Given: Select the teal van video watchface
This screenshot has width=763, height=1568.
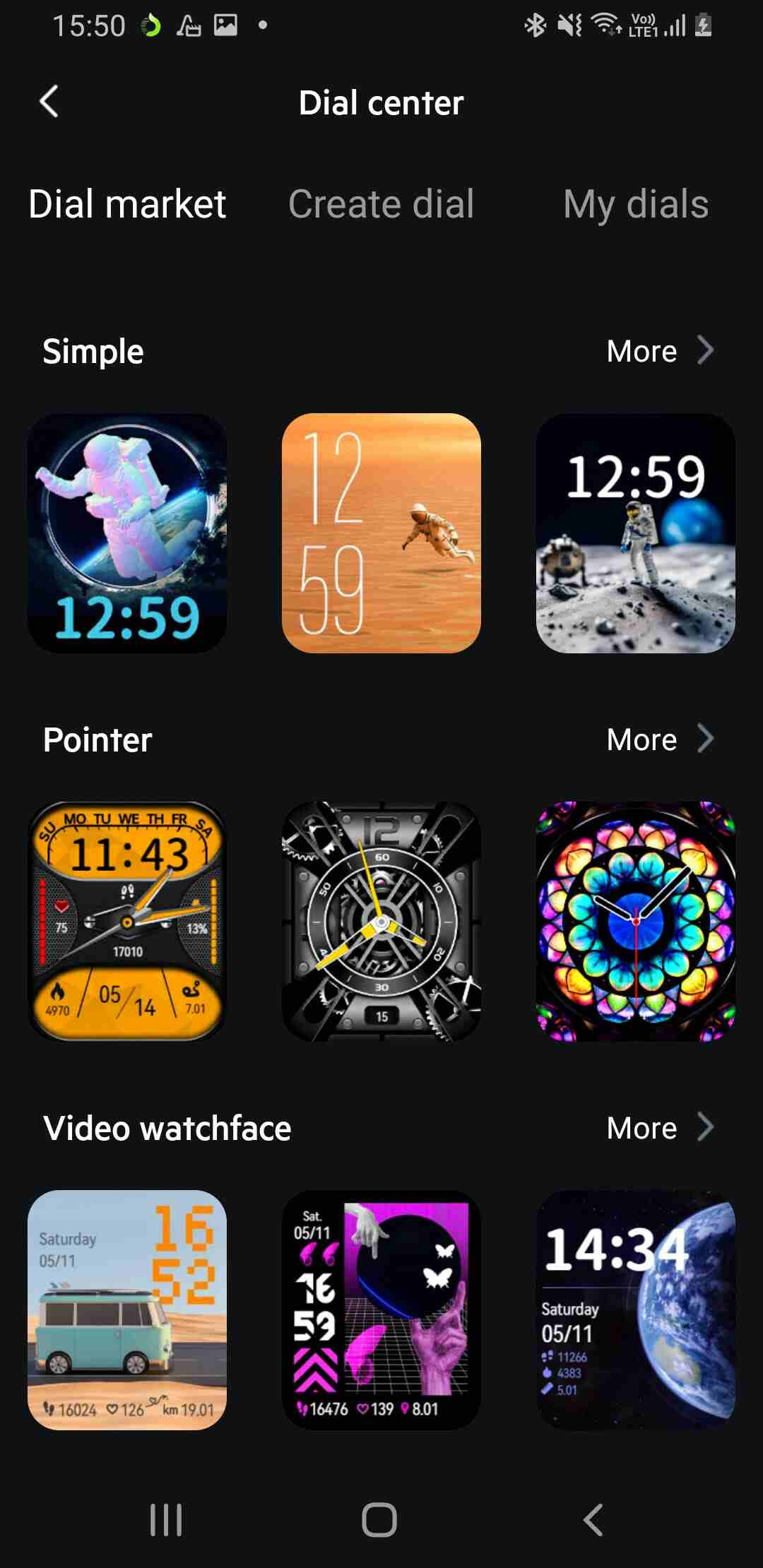Looking at the screenshot, I should pos(127,1310).
